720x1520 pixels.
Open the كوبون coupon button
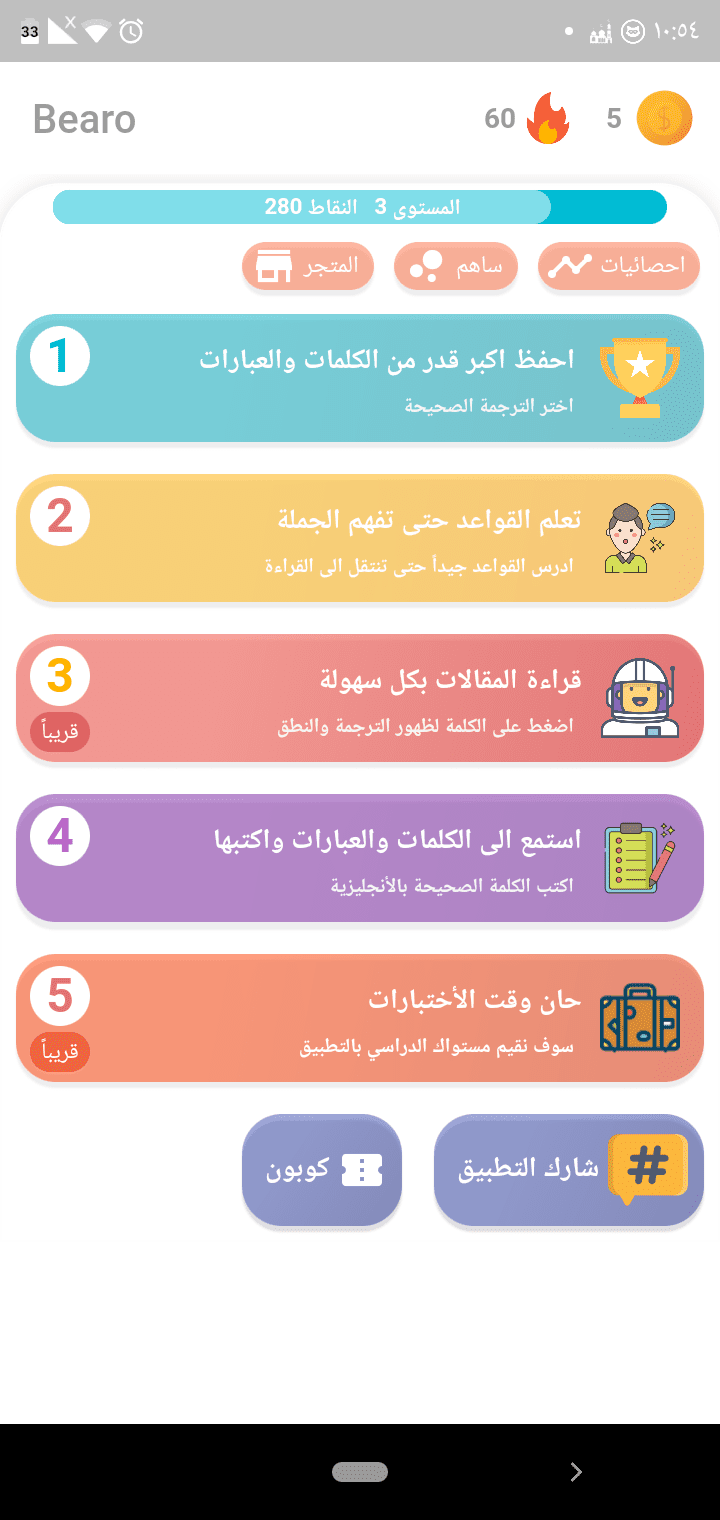(322, 1170)
